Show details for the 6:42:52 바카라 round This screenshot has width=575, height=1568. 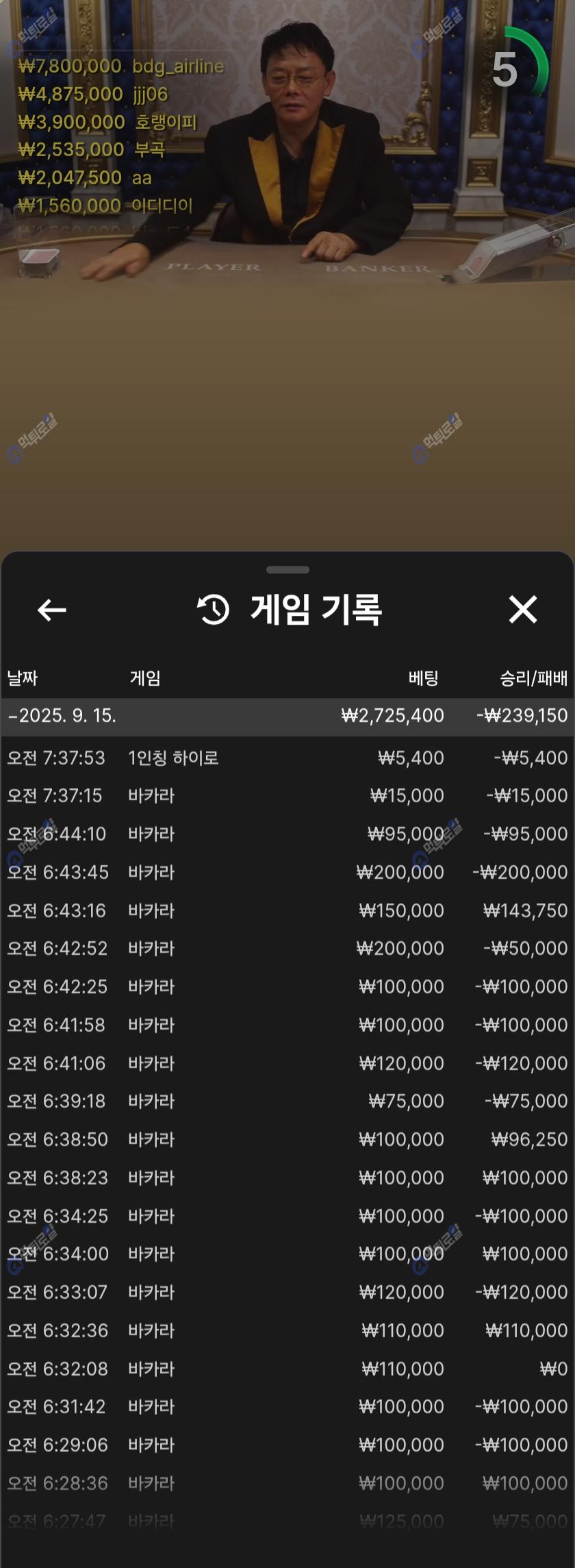[287, 948]
